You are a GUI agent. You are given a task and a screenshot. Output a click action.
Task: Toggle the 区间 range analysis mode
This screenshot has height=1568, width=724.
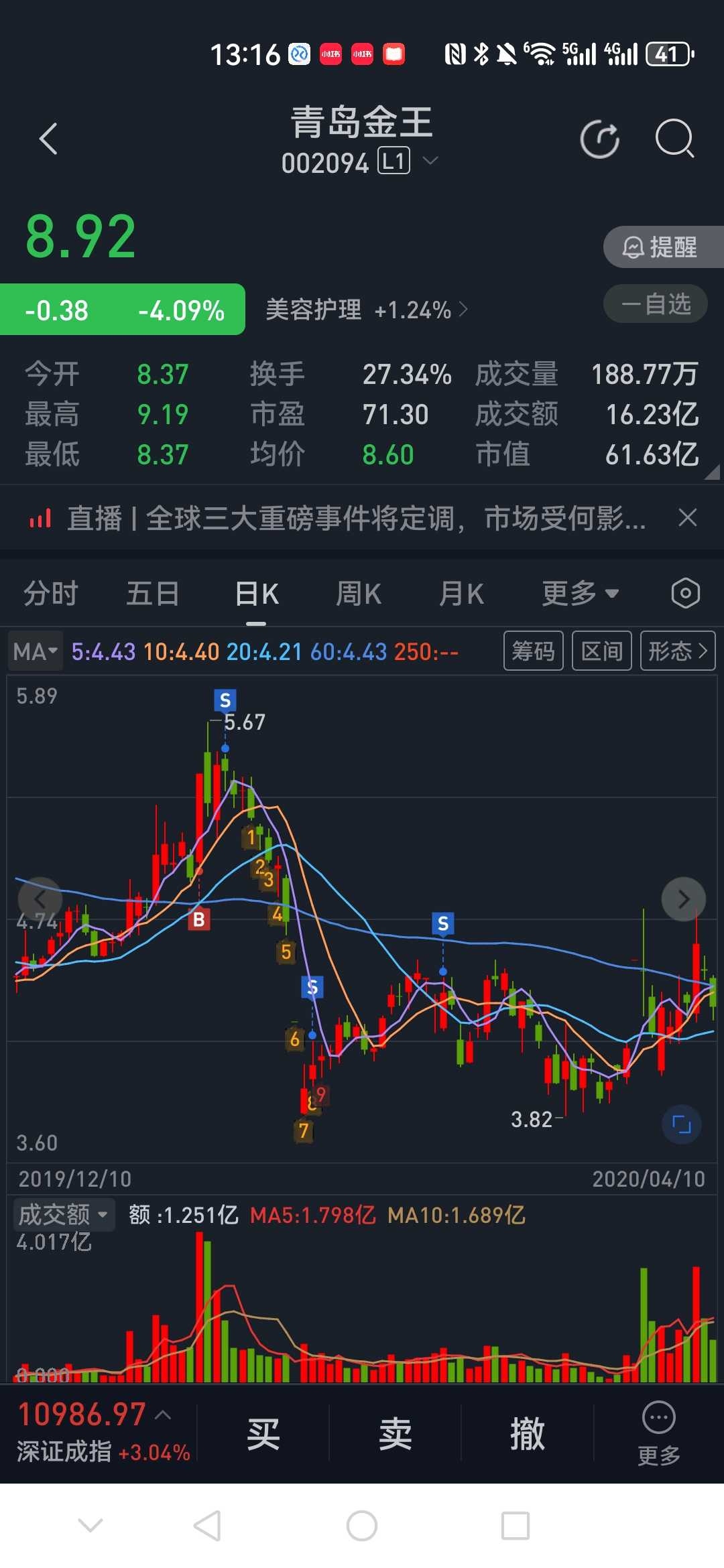click(601, 650)
